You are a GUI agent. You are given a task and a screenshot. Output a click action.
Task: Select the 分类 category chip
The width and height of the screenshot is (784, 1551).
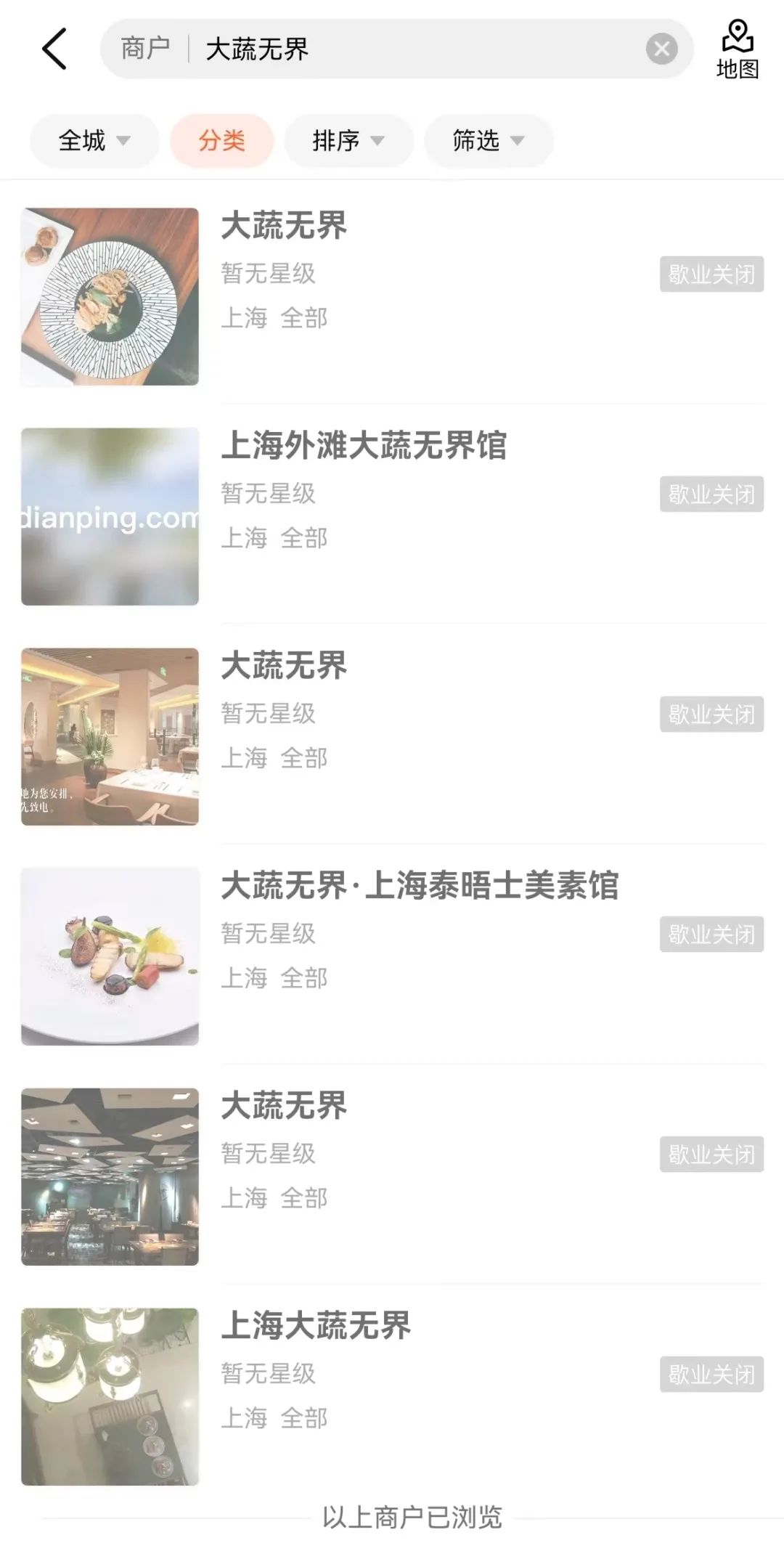222,140
